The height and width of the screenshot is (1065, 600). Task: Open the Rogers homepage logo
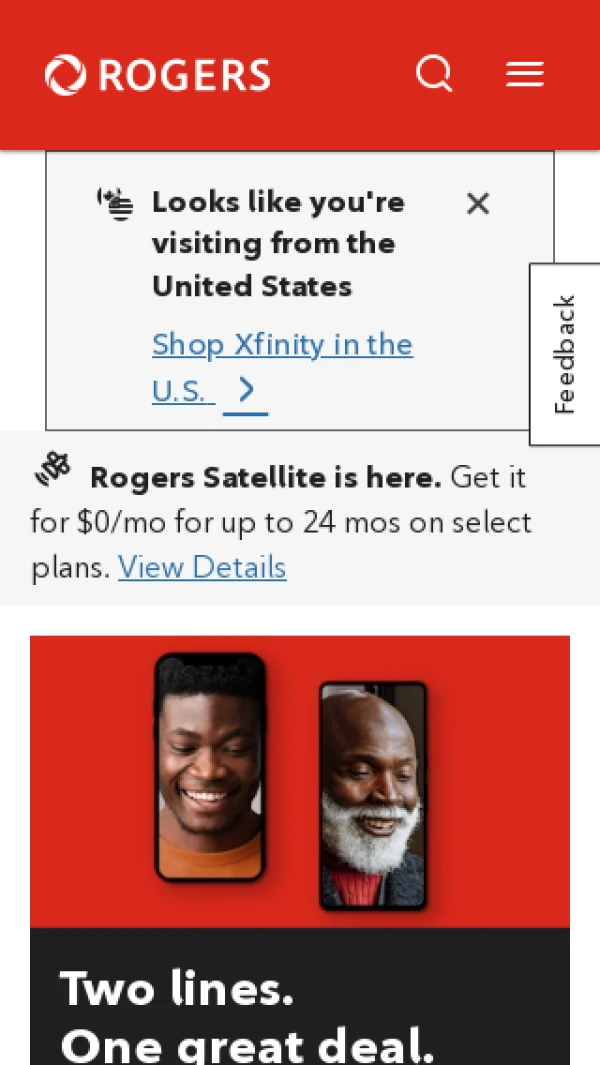[x=158, y=75]
